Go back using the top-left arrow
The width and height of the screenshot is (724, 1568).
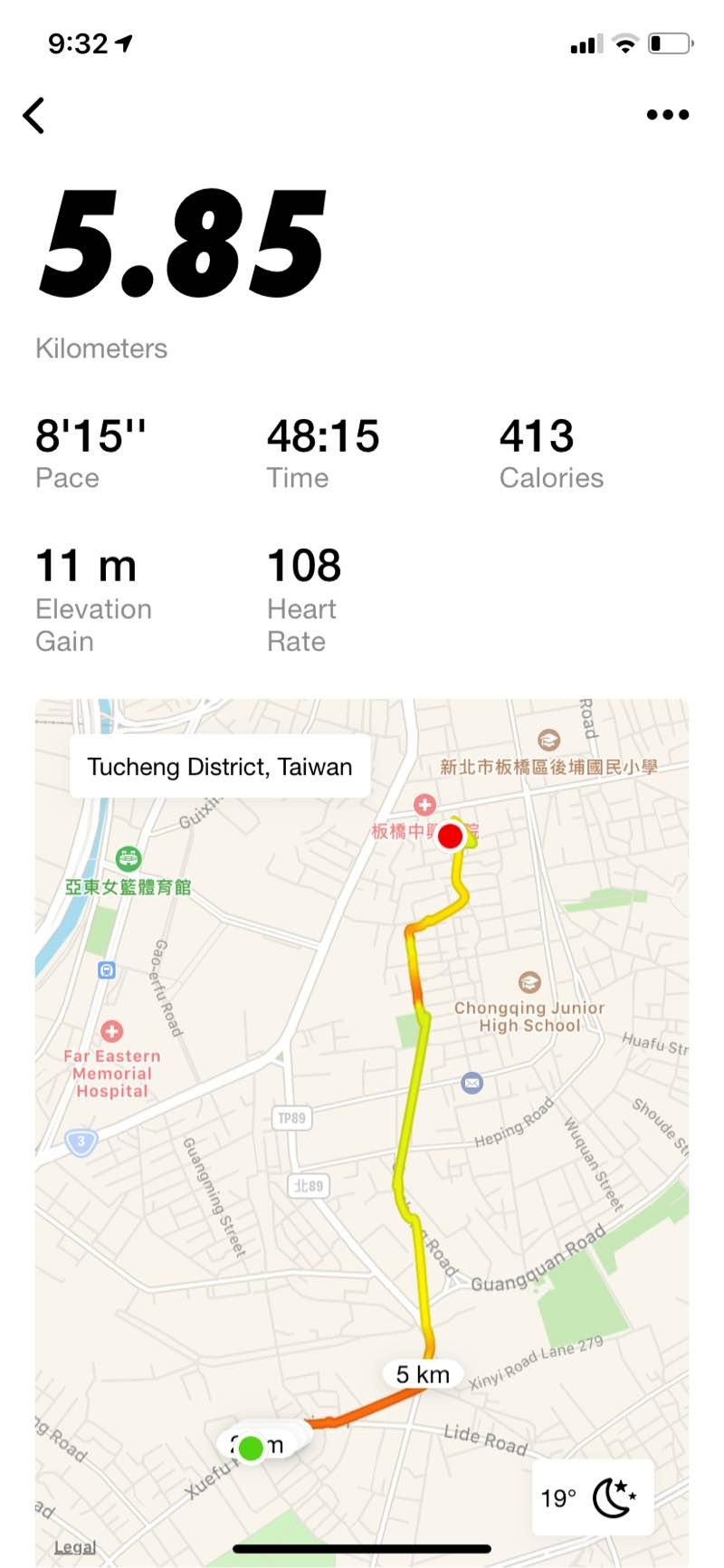(34, 116)
